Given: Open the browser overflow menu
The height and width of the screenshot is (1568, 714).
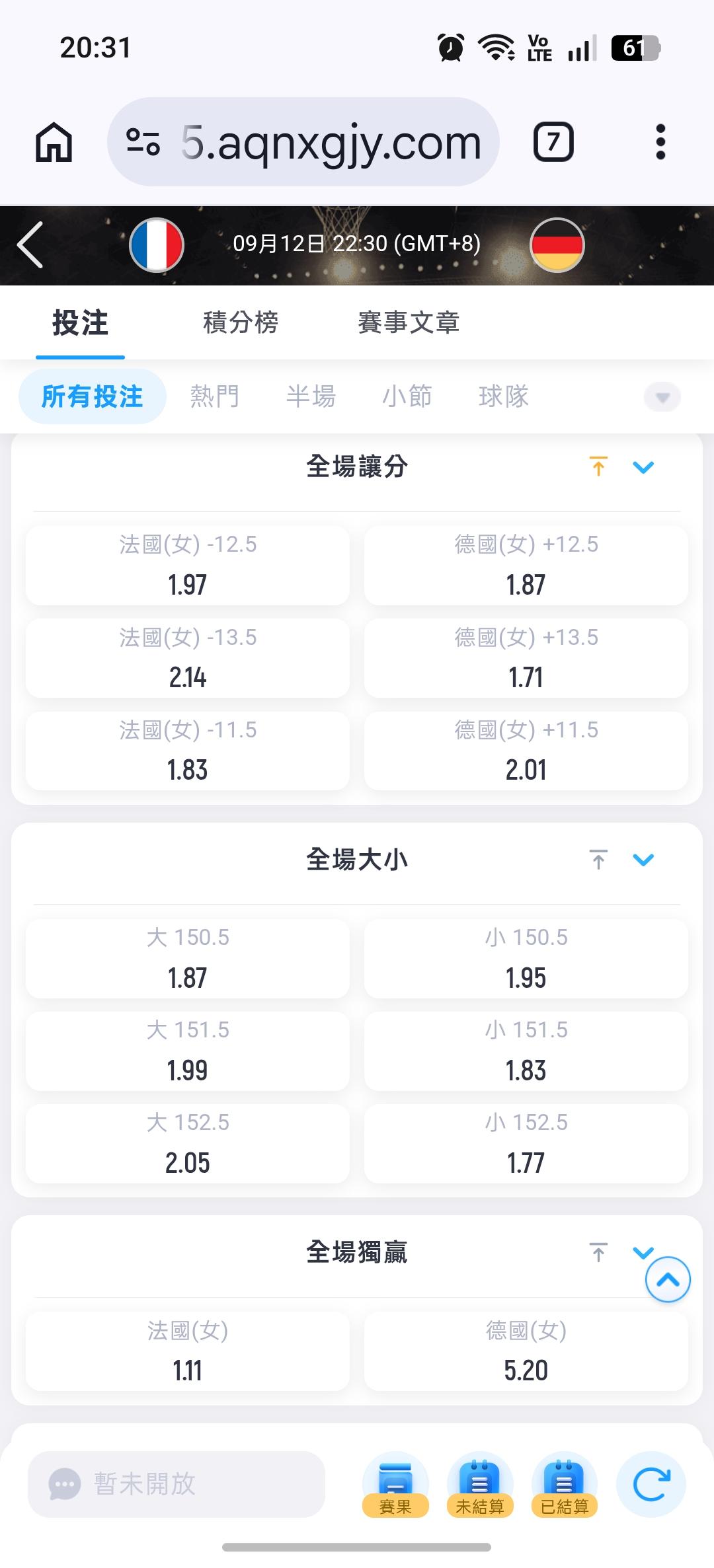Looking at the screenshot, I should click(x=660, y=141).
